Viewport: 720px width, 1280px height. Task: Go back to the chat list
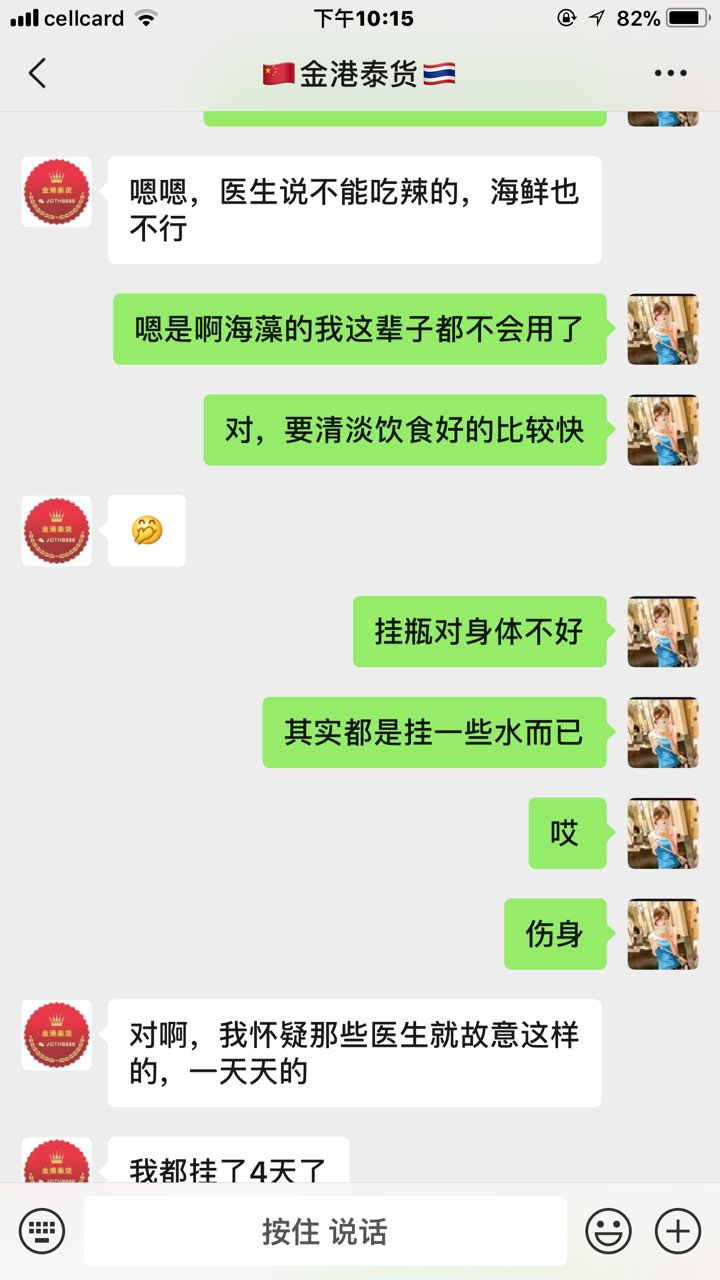pyautogui.click(x=37, y=74)
